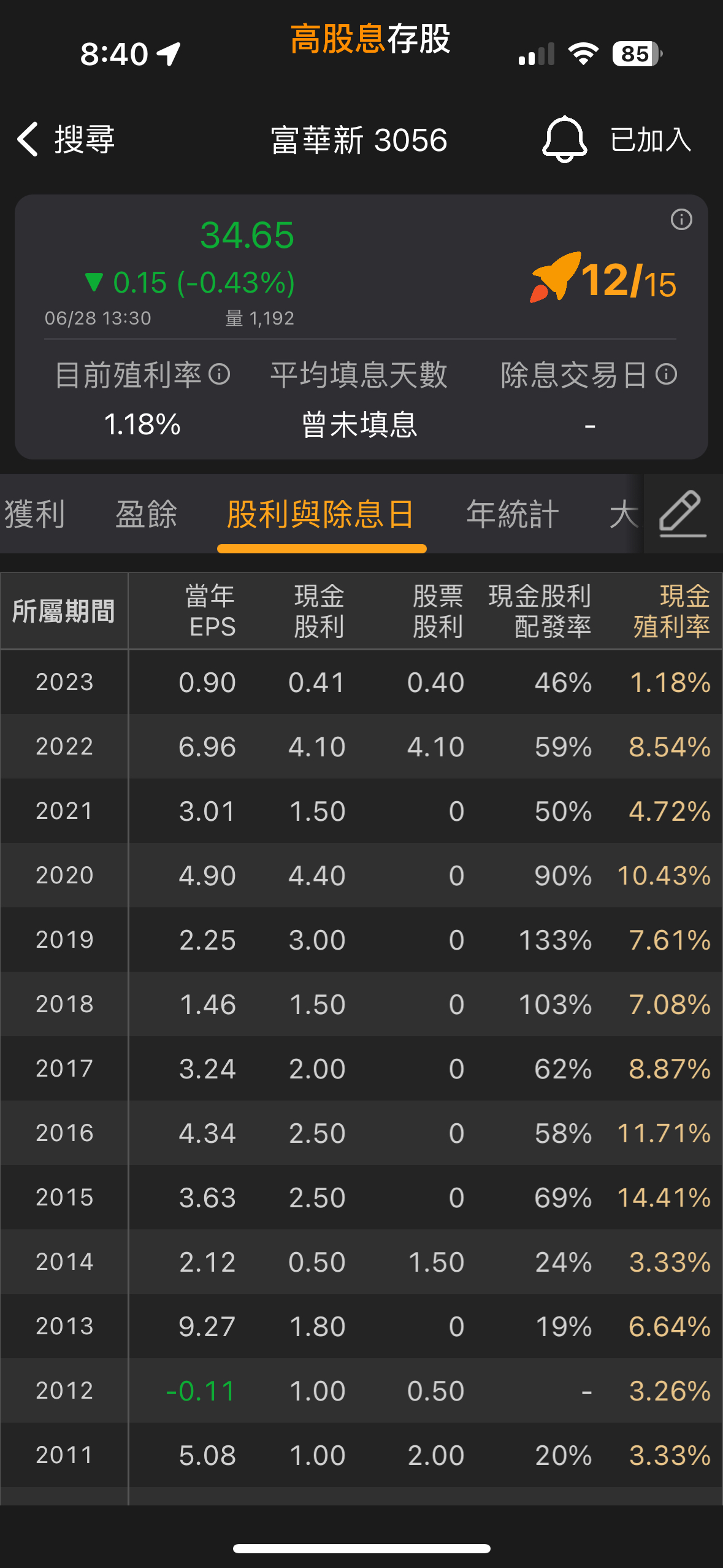Open the notification bell for 富華新

pyautogui.click(x=564, y=139)
